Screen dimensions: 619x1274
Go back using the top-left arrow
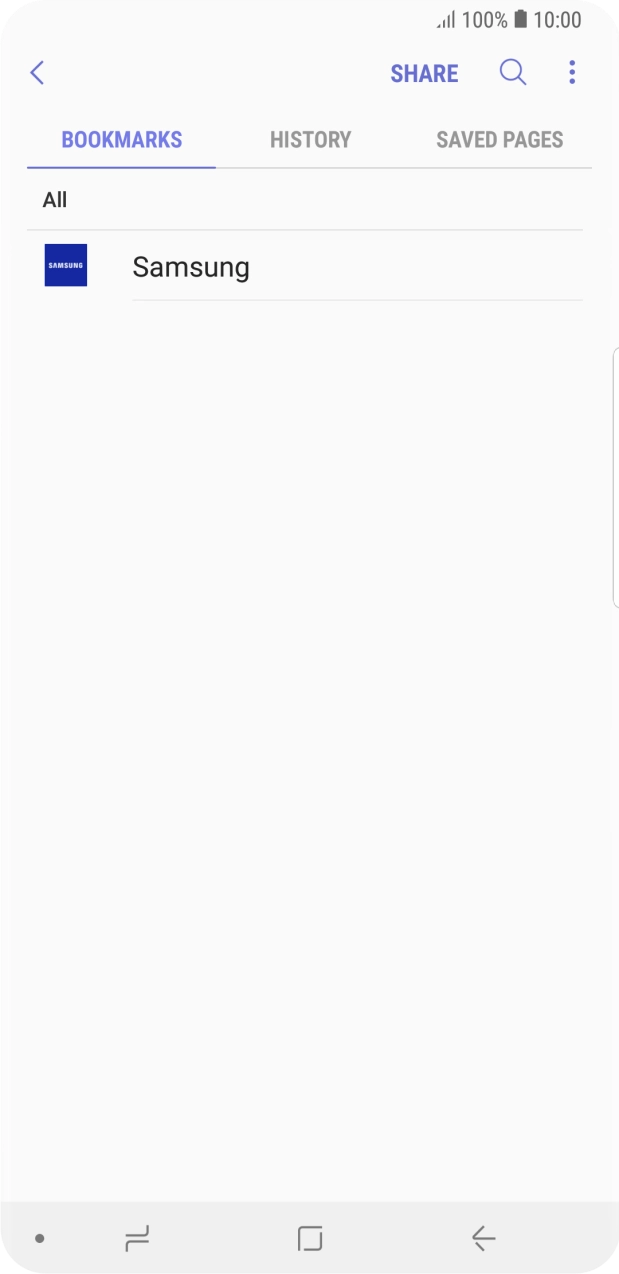tap(37, 73)
